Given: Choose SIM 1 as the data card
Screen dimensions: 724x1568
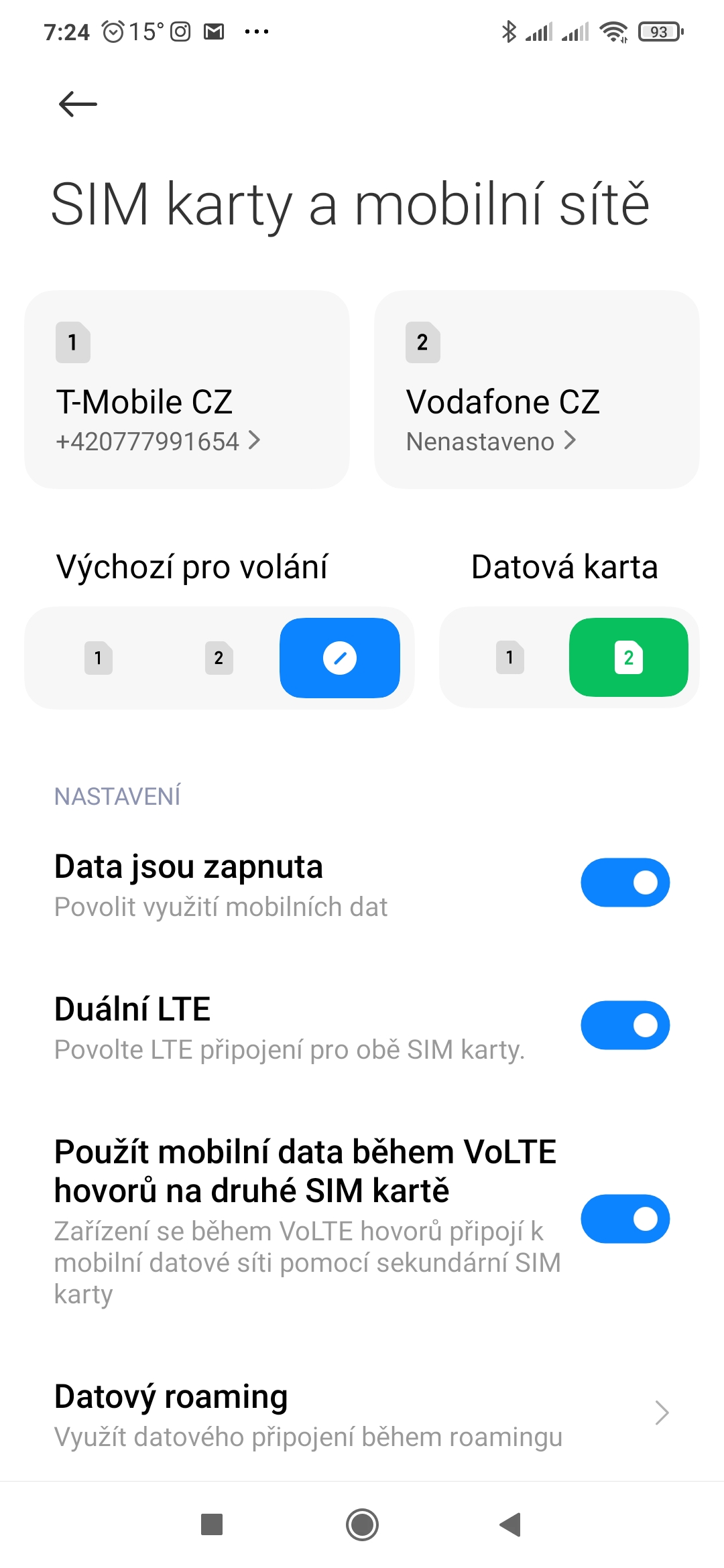Looking at the screenshot, I should tap(509, 658).
